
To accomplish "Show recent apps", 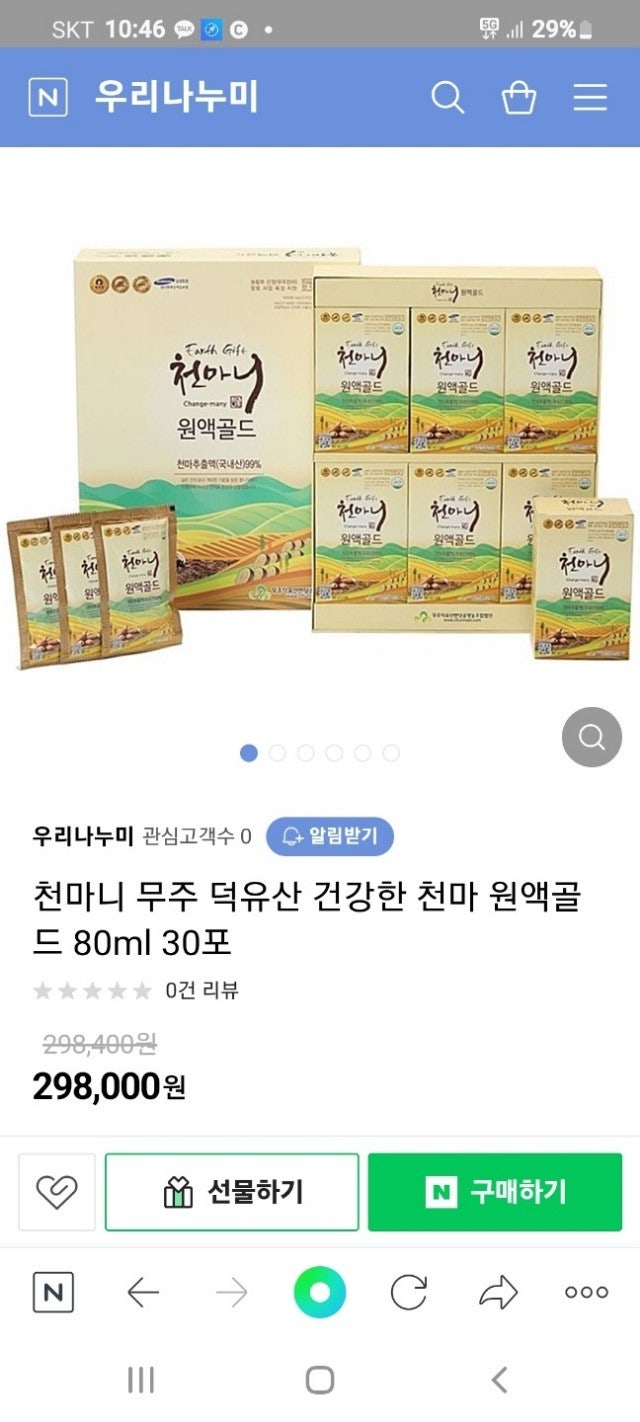I will pos(141,1381).
